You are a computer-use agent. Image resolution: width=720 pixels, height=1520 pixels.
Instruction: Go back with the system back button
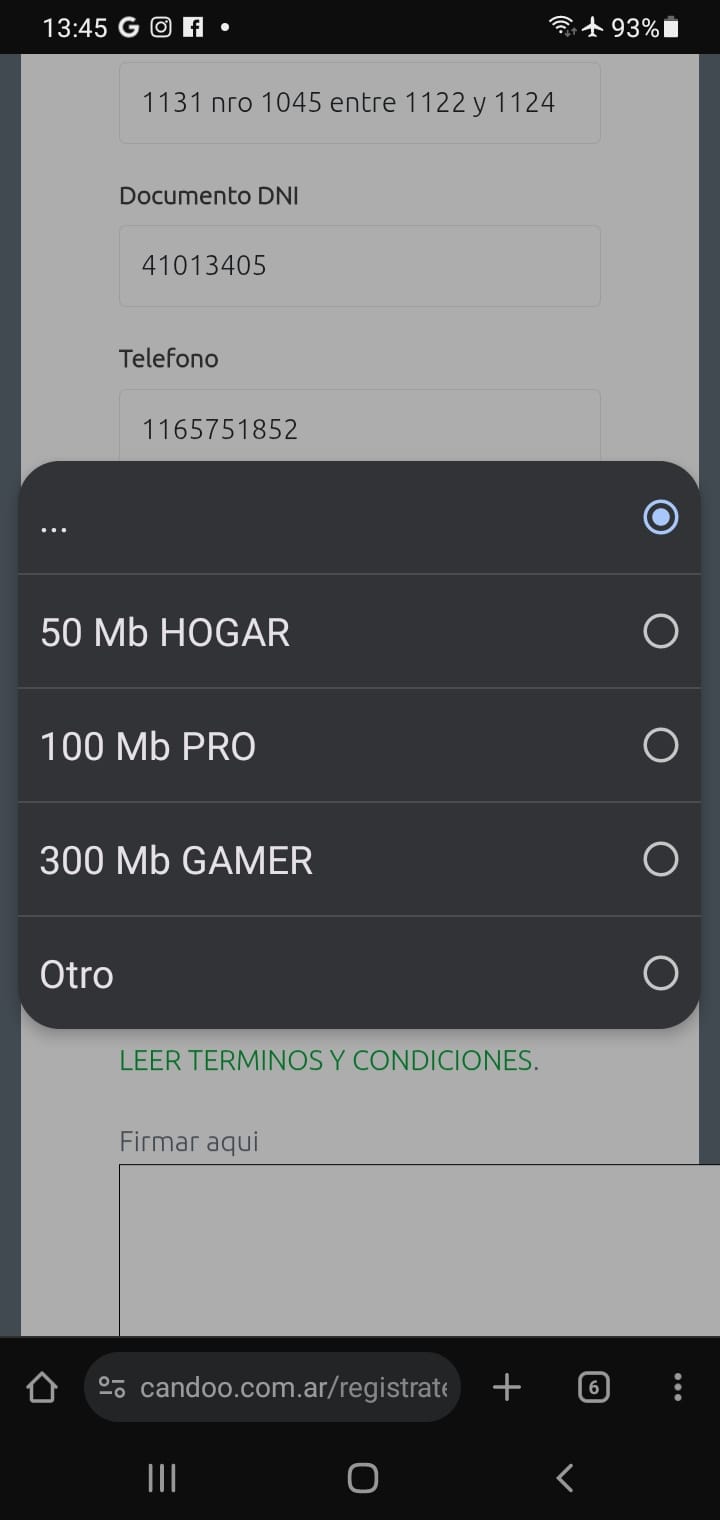click(x=564, y=1478)
